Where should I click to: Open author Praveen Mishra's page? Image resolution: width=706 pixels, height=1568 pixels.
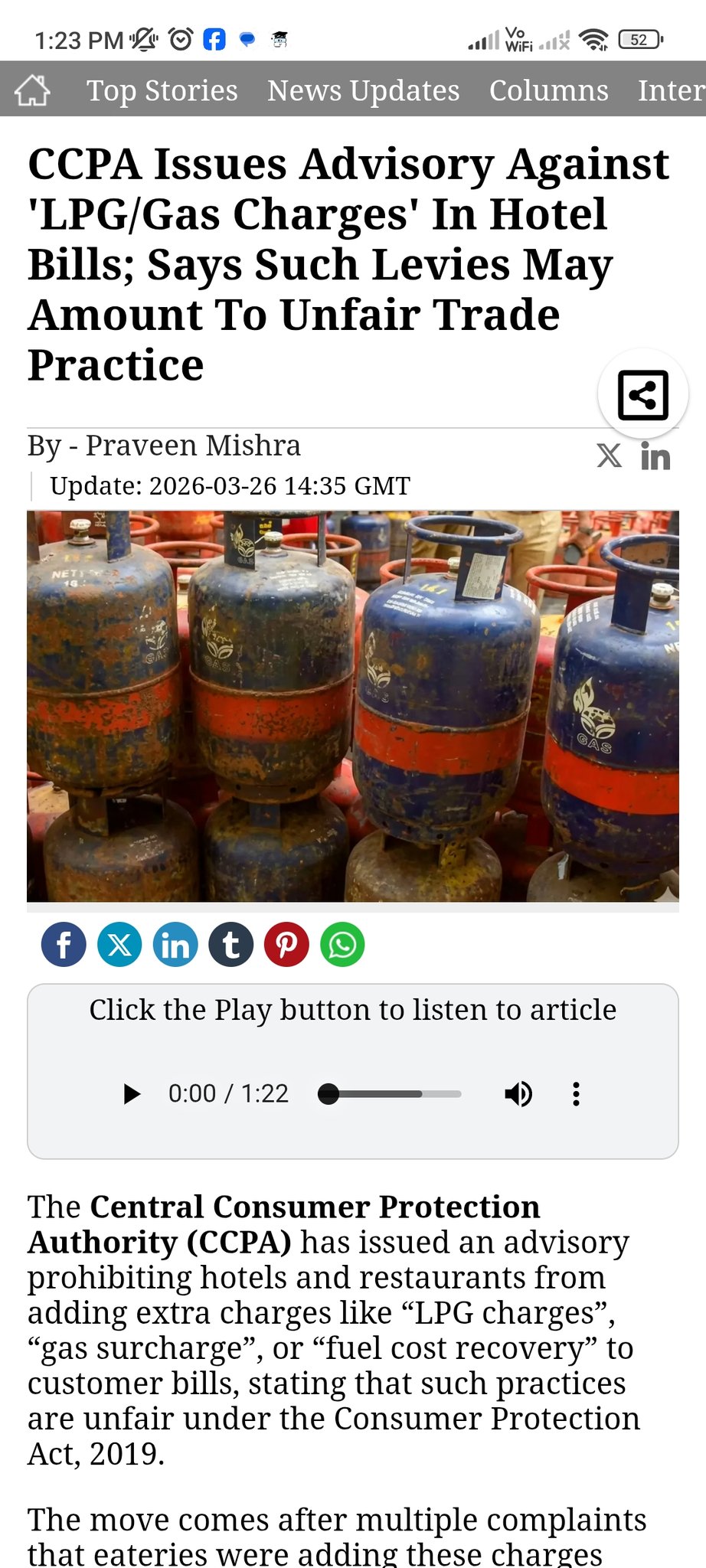(193, 446)
